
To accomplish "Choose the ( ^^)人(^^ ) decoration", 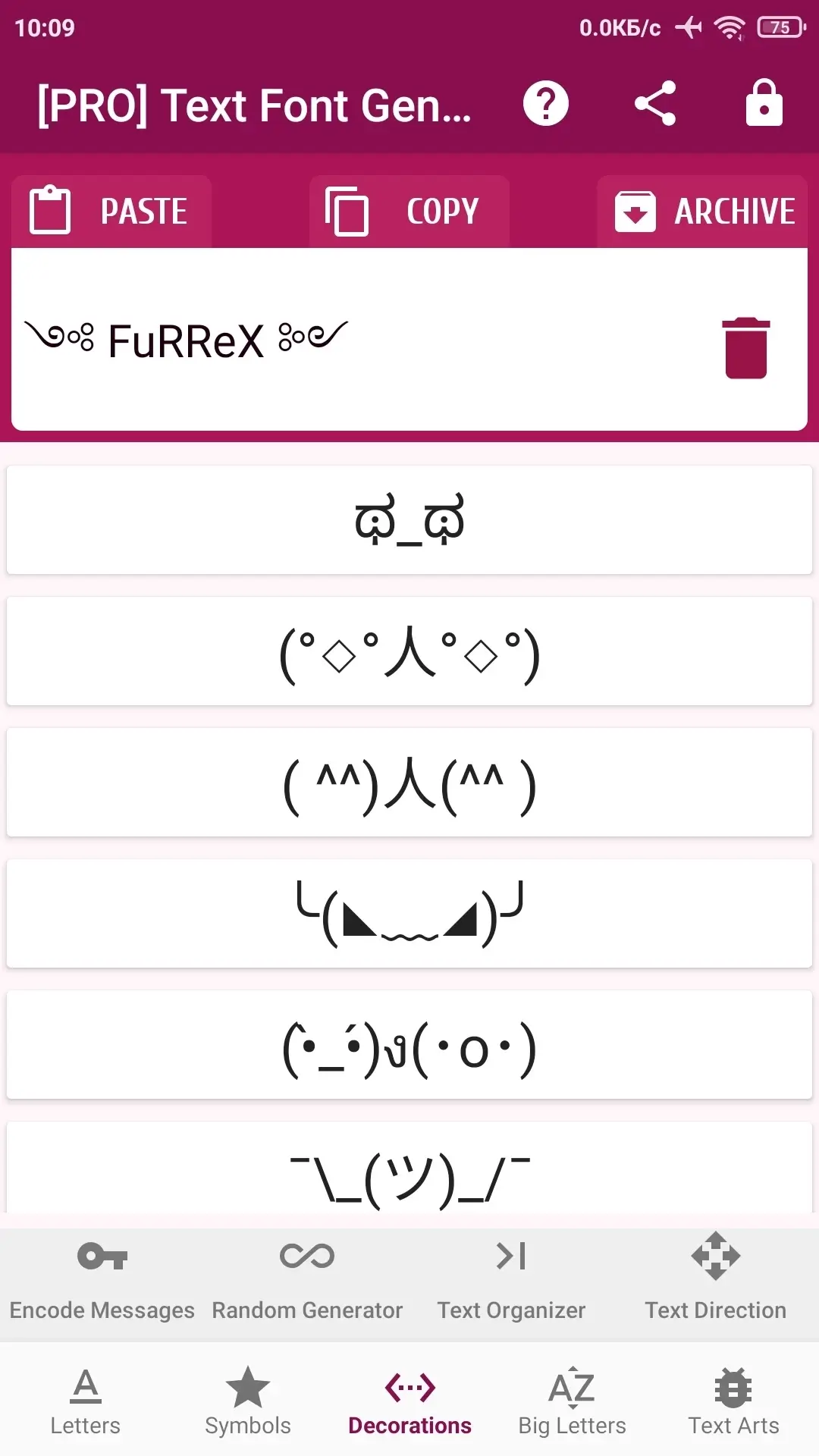I will coord(409,782).
